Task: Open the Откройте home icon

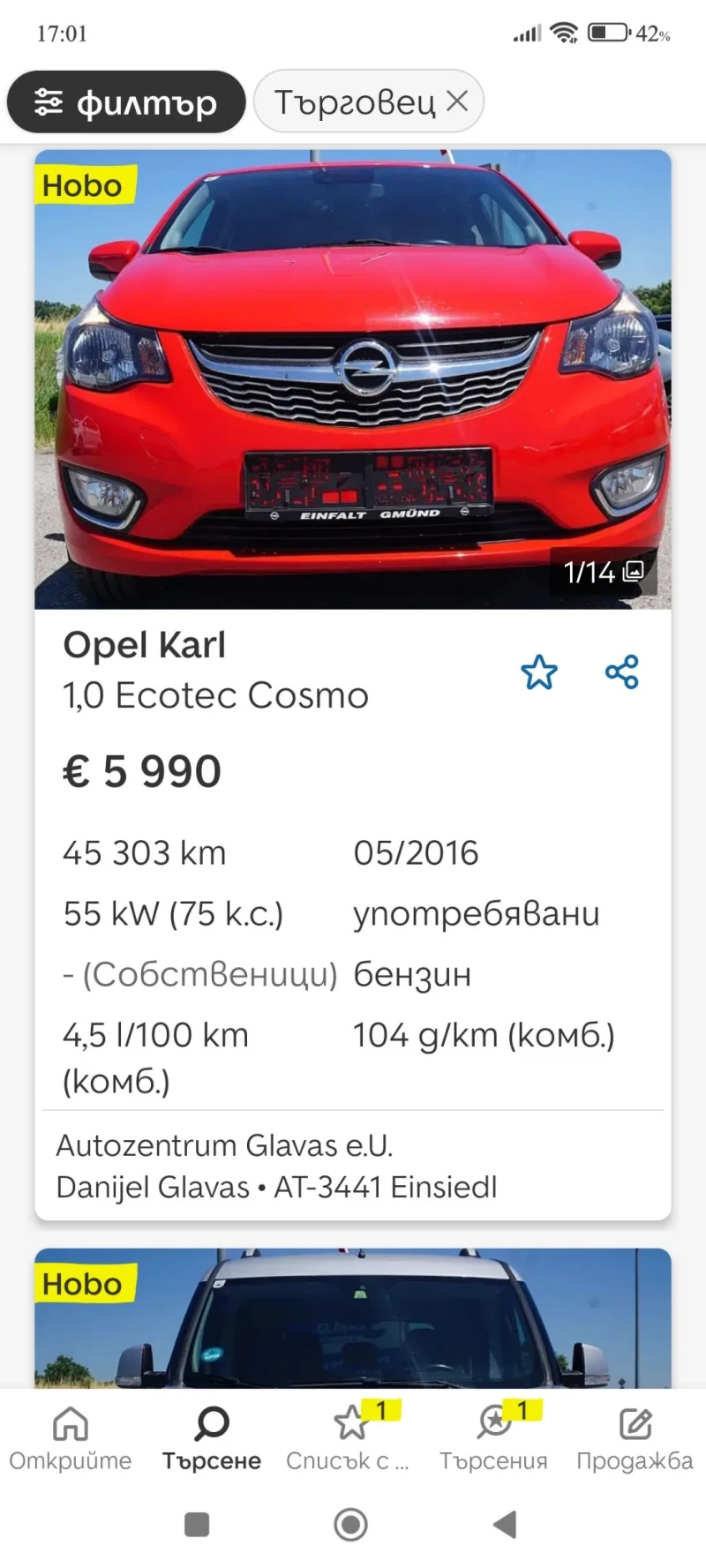Action: (71, 1422)
